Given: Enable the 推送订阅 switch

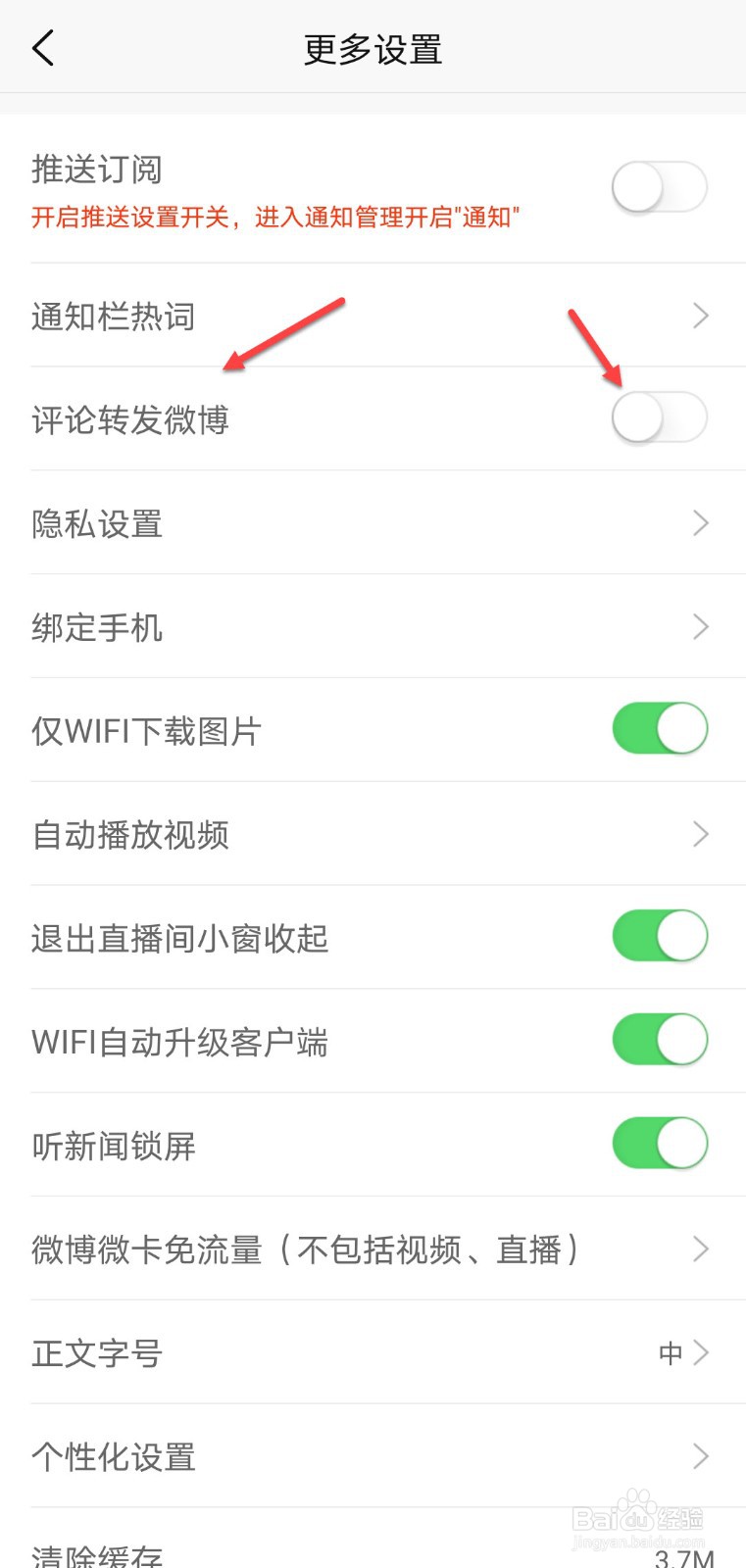Looking at the screenshot, I should pyautogui.click(x=659, y=187).
